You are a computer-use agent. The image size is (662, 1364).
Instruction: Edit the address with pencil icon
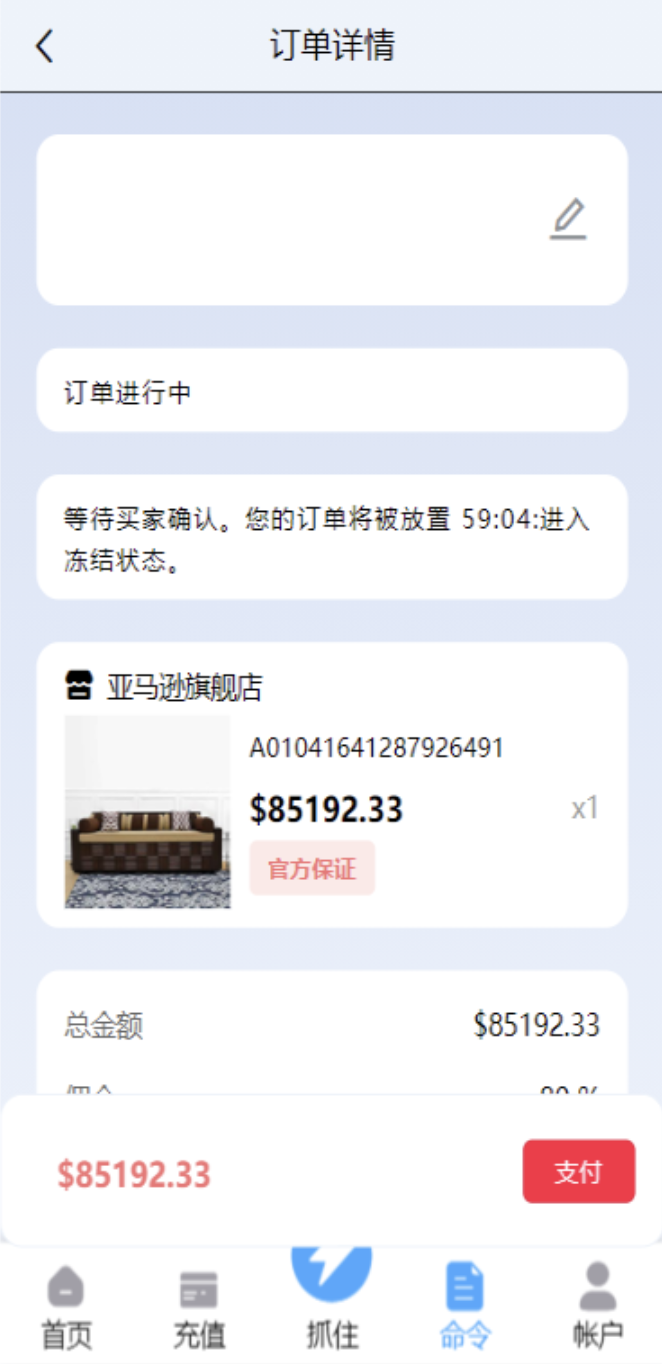(568, 219)
